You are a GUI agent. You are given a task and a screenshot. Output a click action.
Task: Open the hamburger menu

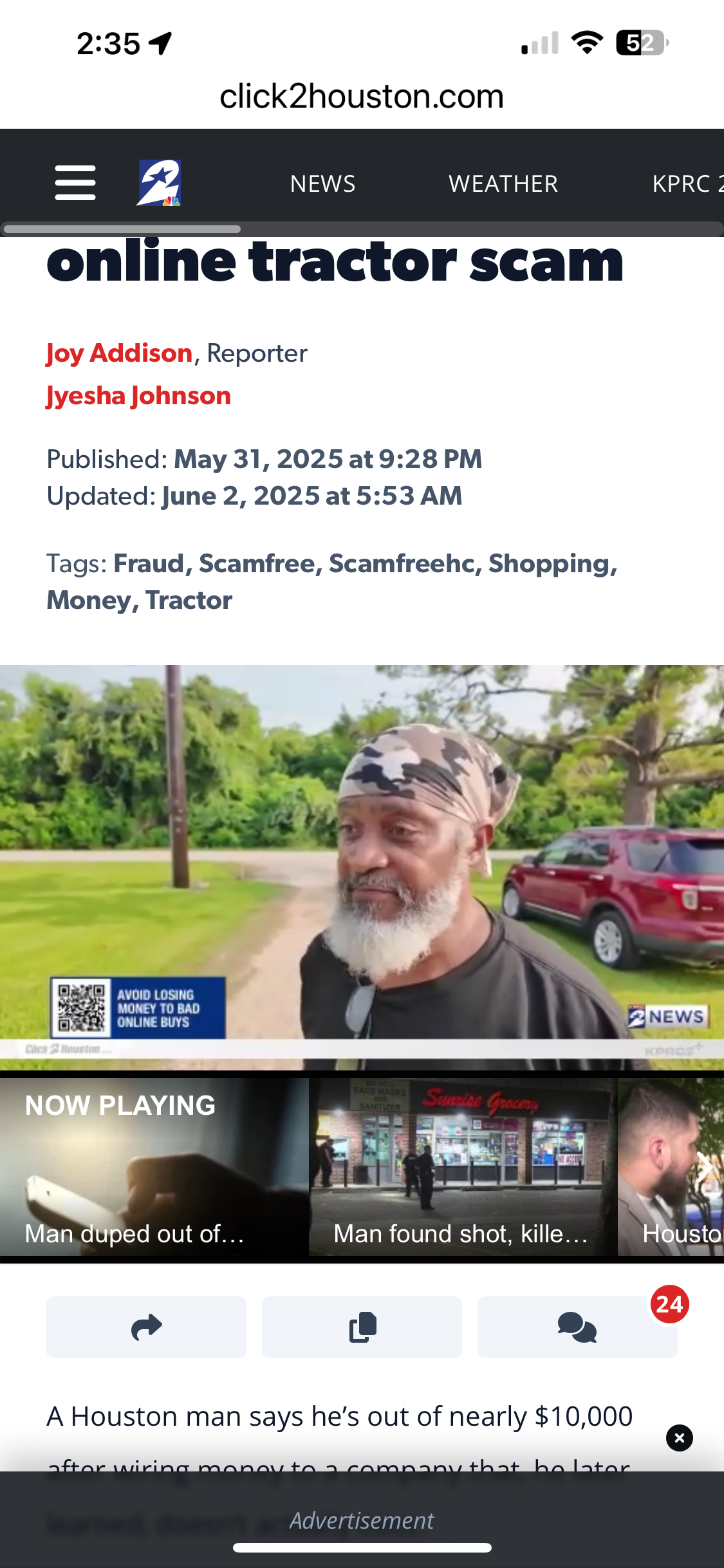pyautogui.click(x=75, y=183)
